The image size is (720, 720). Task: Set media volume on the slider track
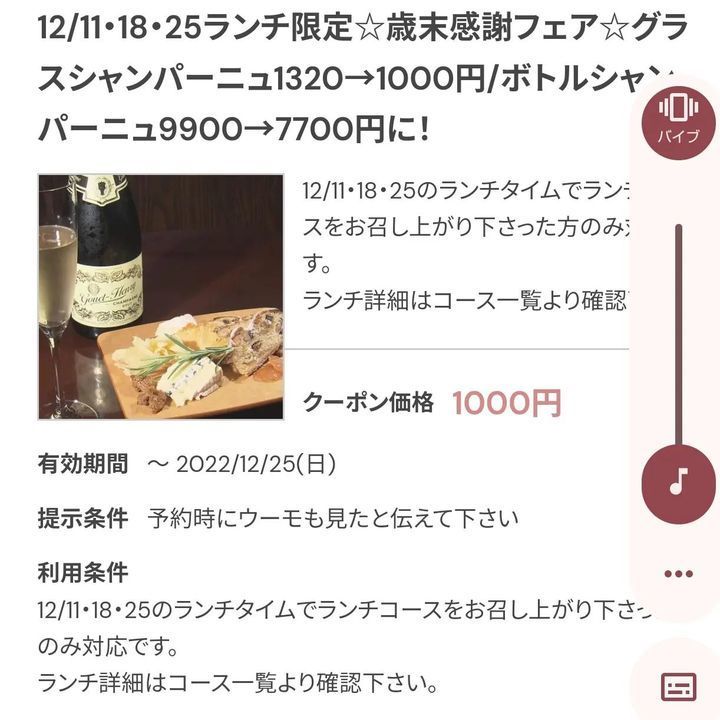678,330
